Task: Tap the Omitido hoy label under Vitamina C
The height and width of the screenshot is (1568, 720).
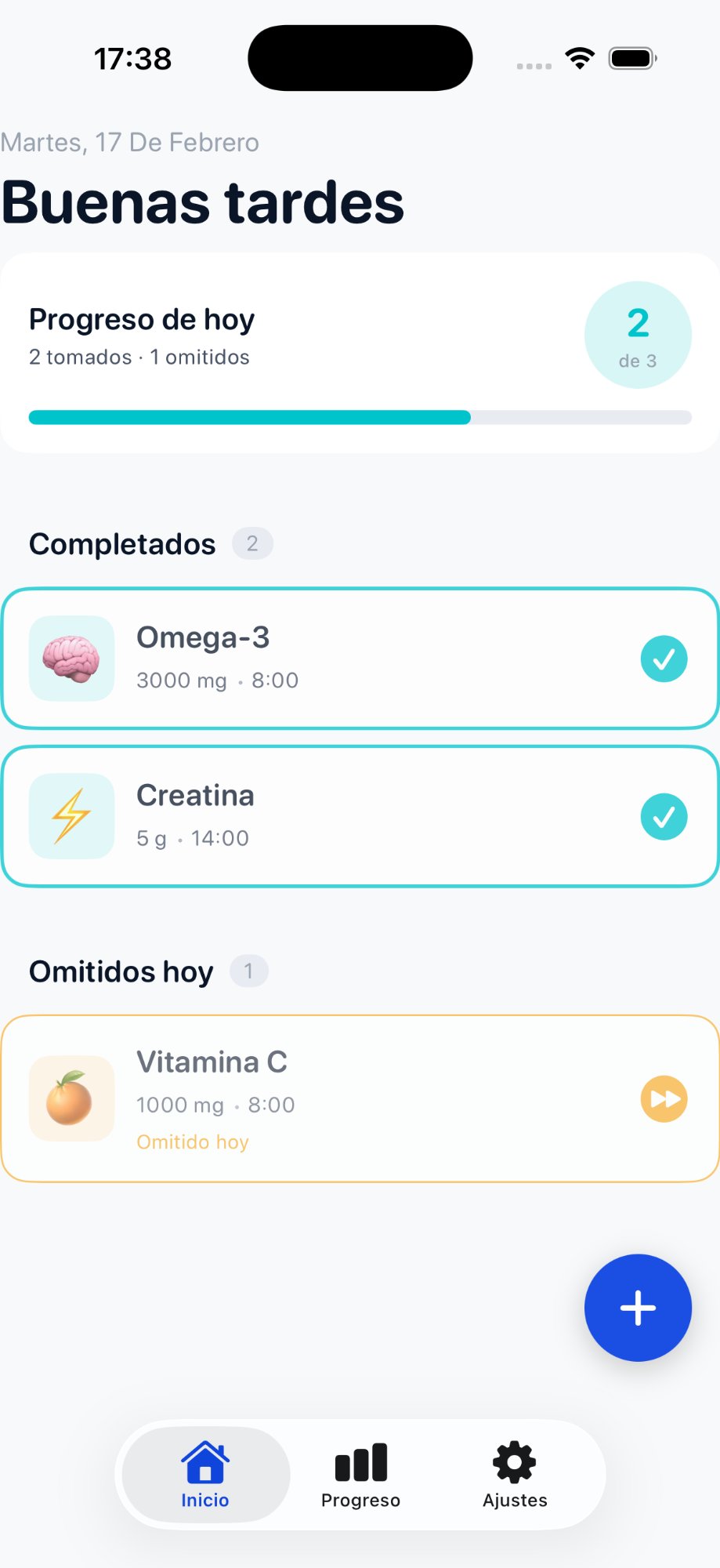Action: point(192,1142)
